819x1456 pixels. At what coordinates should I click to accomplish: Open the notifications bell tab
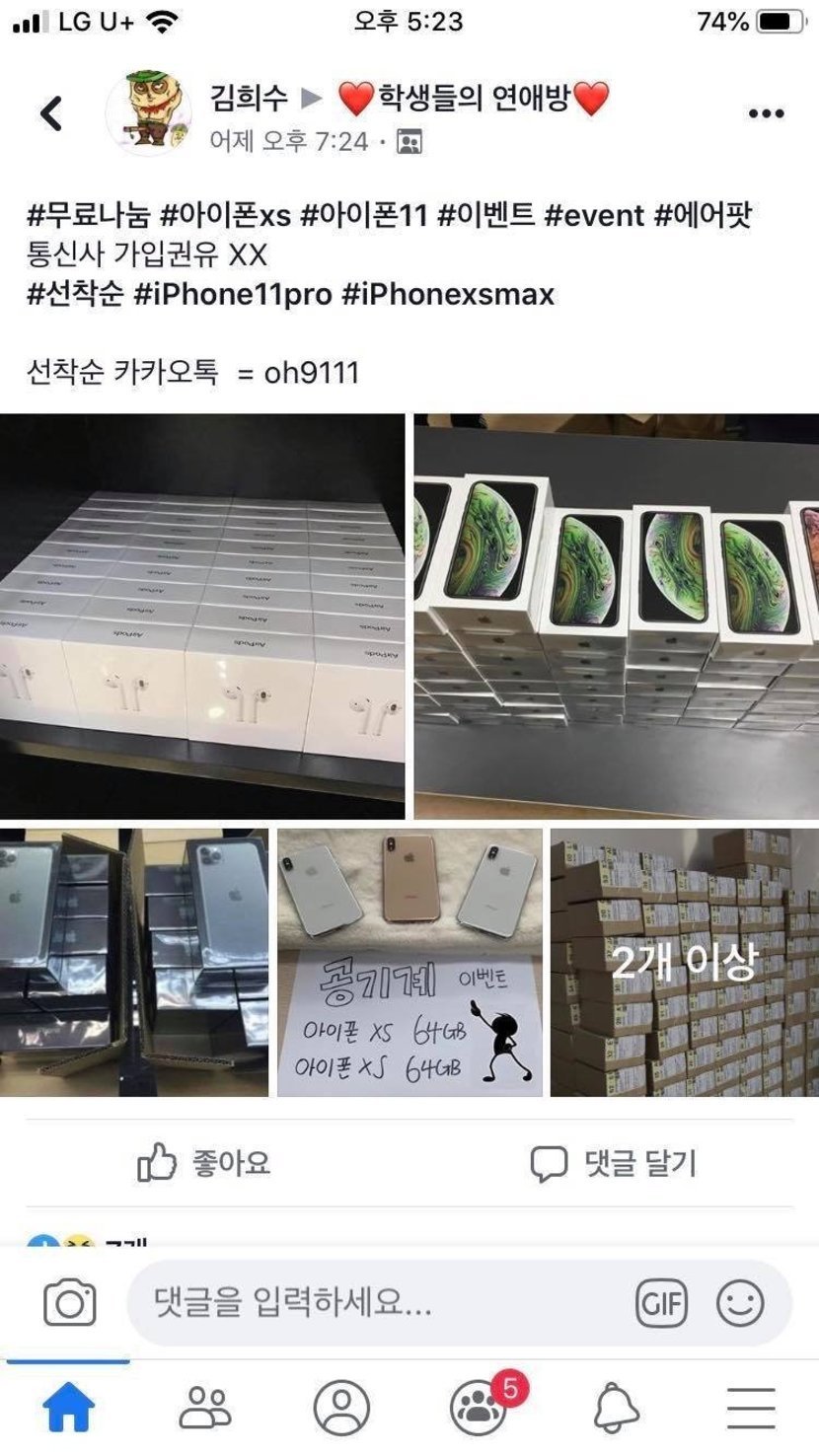pyautogui.click(x=616, y=1408)
